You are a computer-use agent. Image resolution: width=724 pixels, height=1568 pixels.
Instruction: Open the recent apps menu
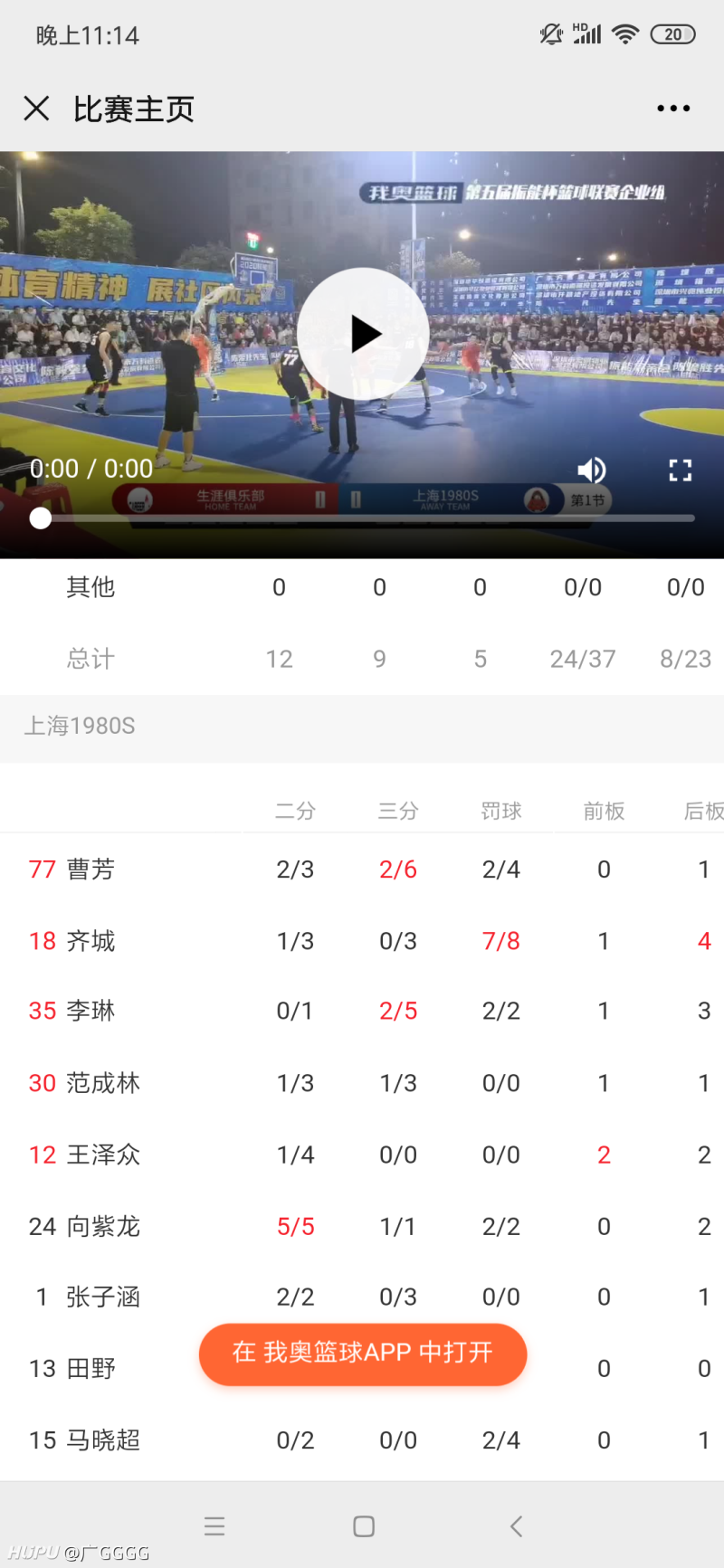click(x=214, y=1526)
